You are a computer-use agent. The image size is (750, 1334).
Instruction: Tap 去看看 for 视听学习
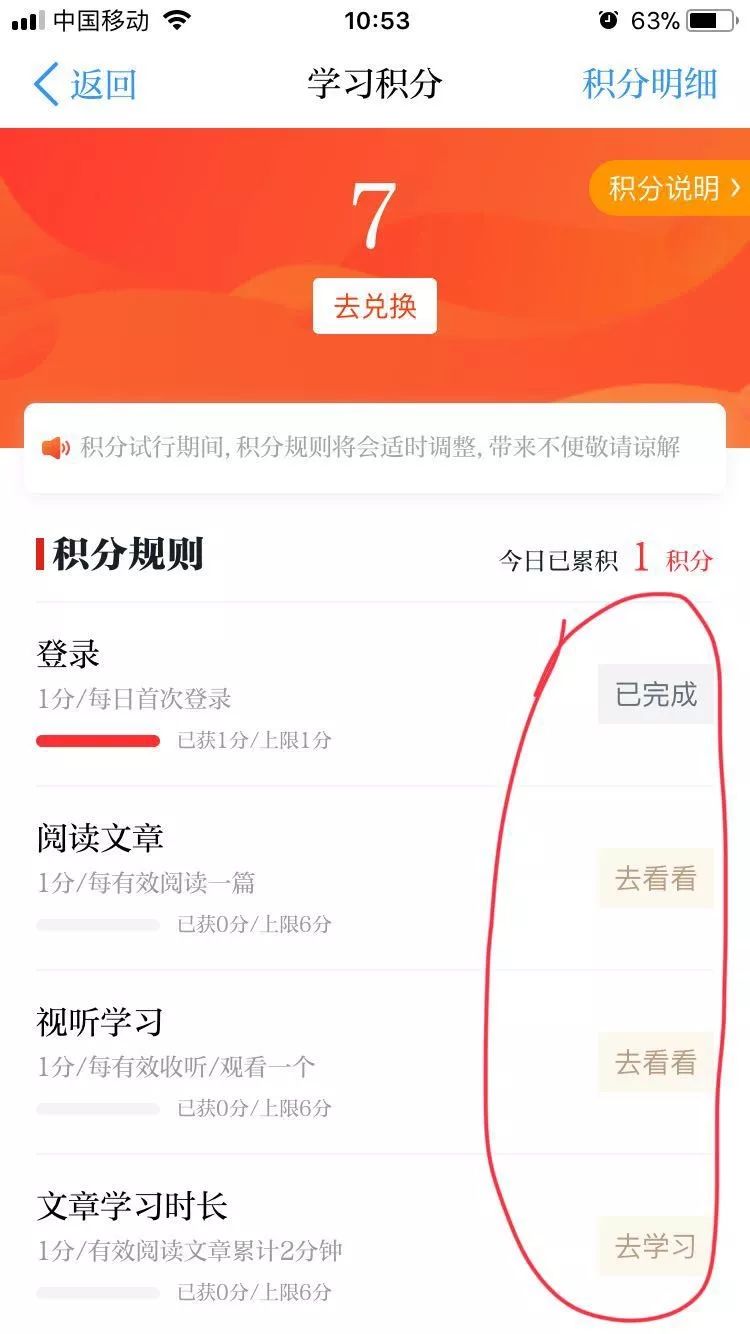(x=656, y=1062)
